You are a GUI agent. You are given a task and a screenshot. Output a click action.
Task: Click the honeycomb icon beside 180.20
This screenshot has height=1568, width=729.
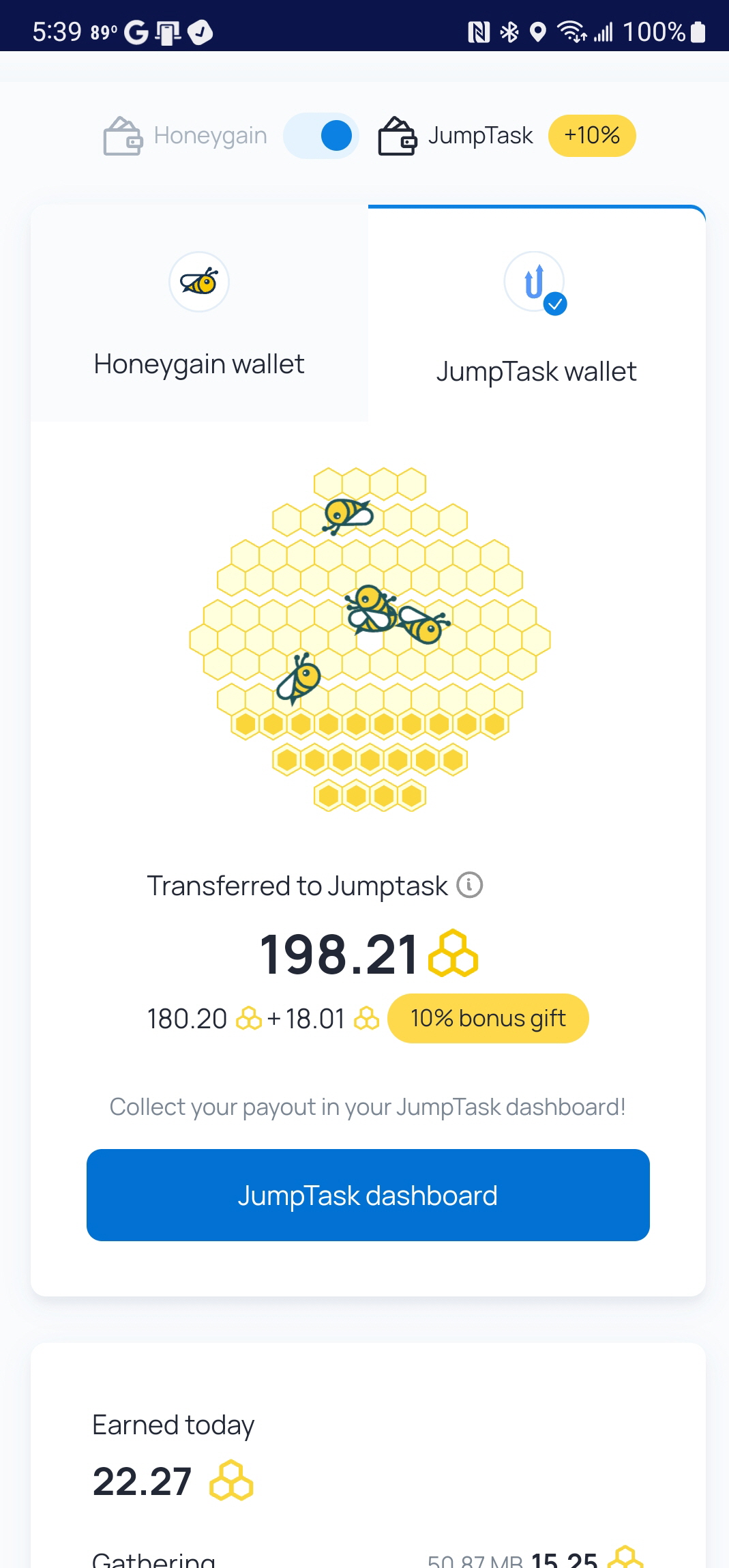pyautogui.click(x=247, y=1018)
